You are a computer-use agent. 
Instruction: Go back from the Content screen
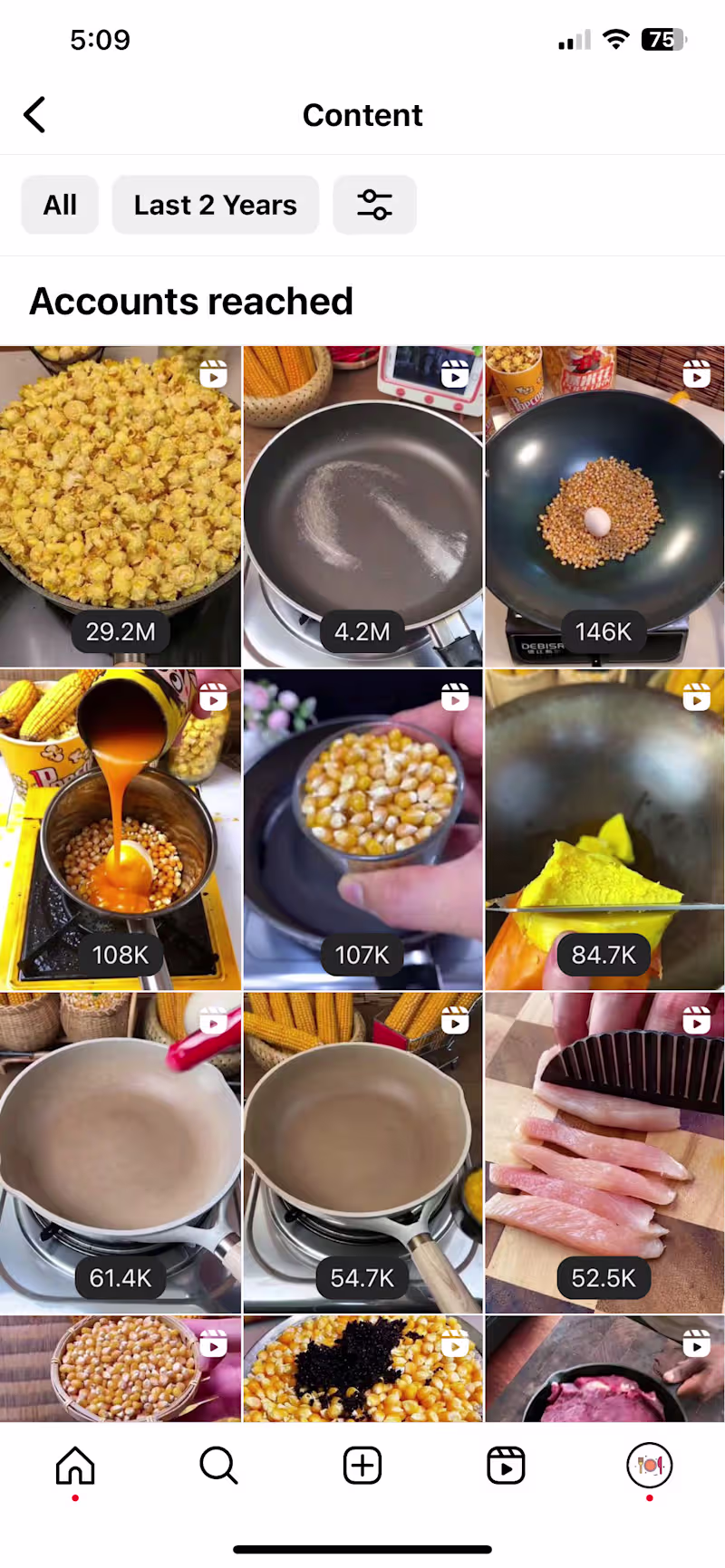coord(34,115)
